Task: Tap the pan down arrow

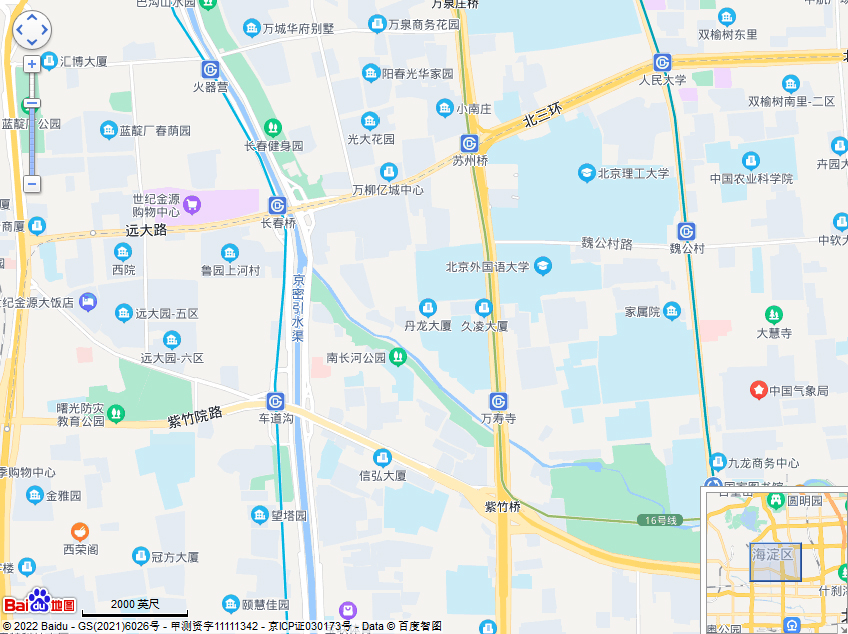Action: click(x=31, y=42)
